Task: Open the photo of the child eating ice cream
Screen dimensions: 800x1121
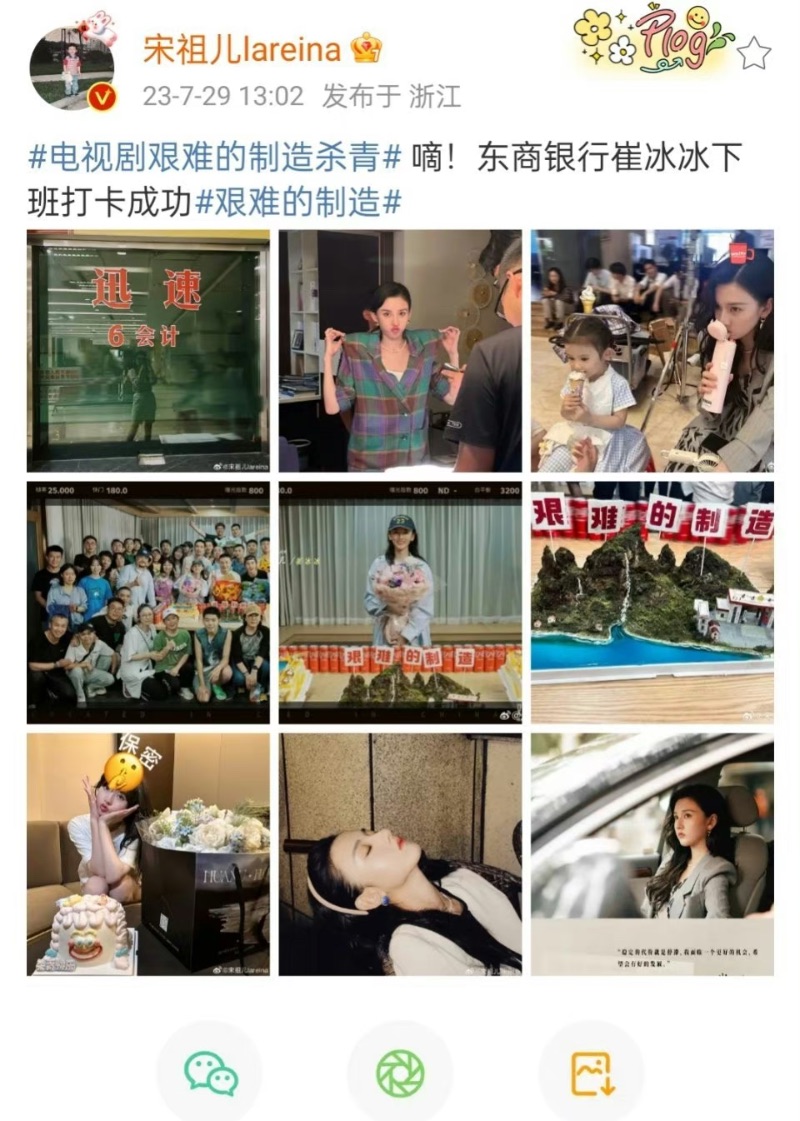Action: pos(652,351)
